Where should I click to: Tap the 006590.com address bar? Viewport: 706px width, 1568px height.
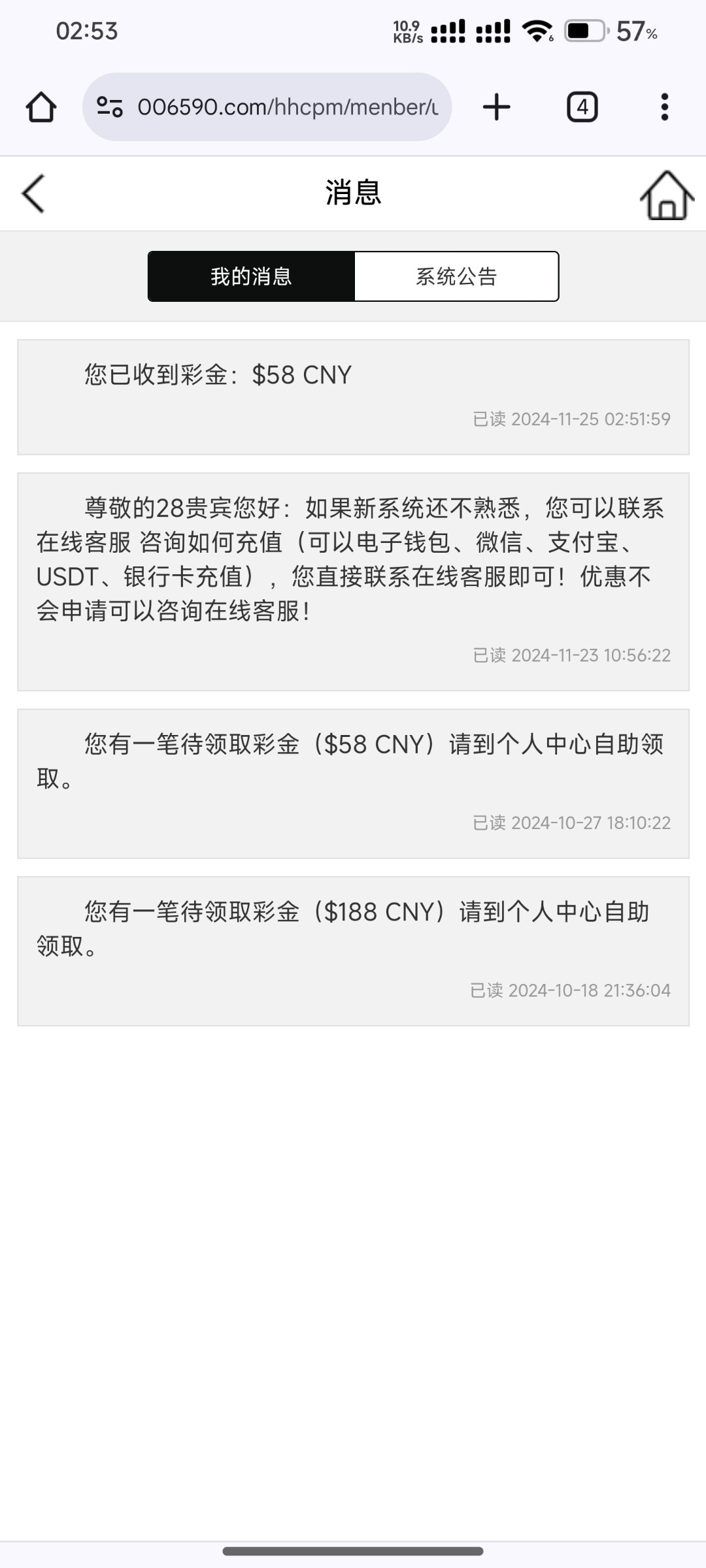click(x=288, y=107)
